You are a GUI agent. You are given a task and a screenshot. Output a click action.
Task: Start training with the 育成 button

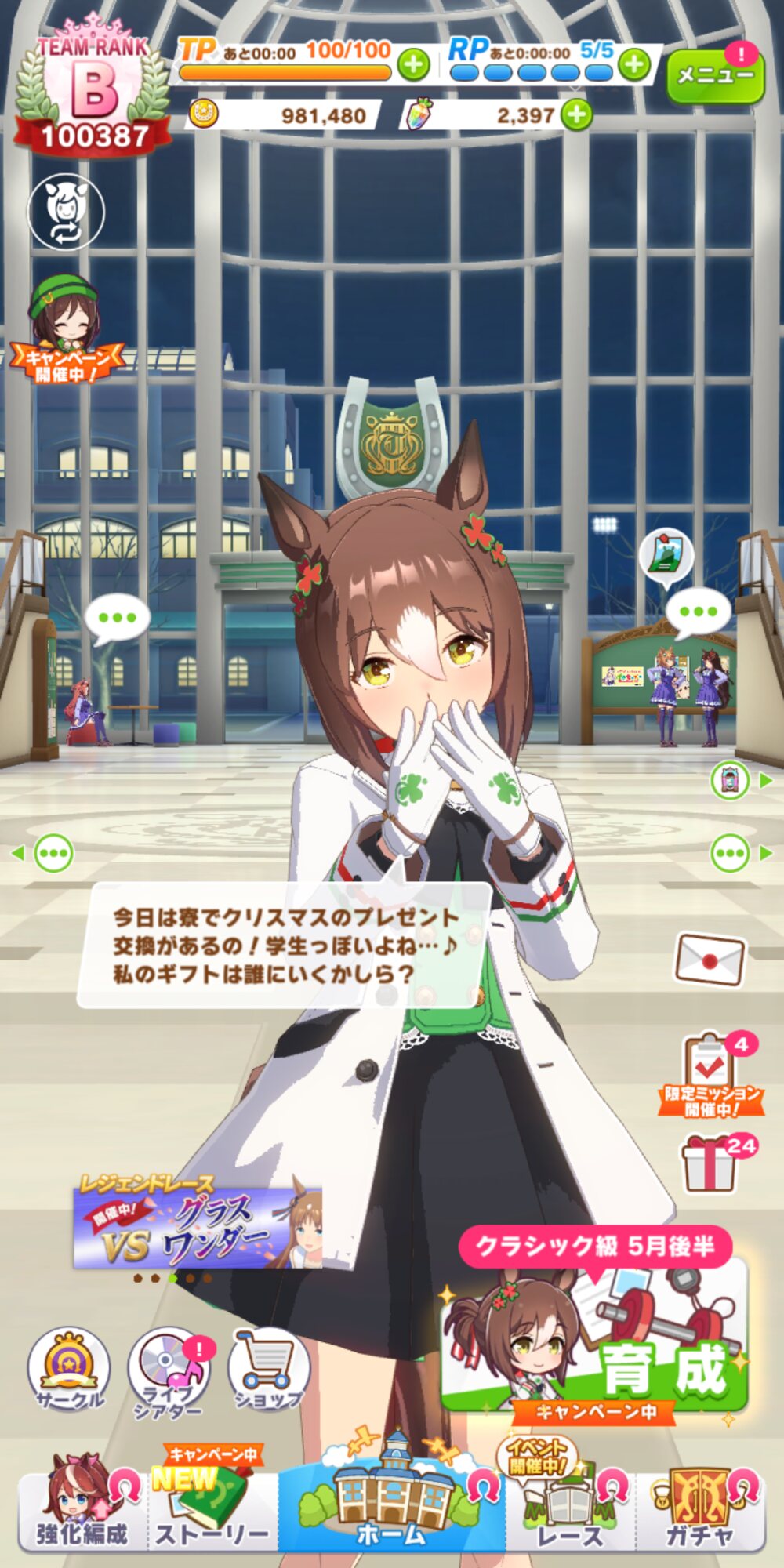coord(593,1339)
